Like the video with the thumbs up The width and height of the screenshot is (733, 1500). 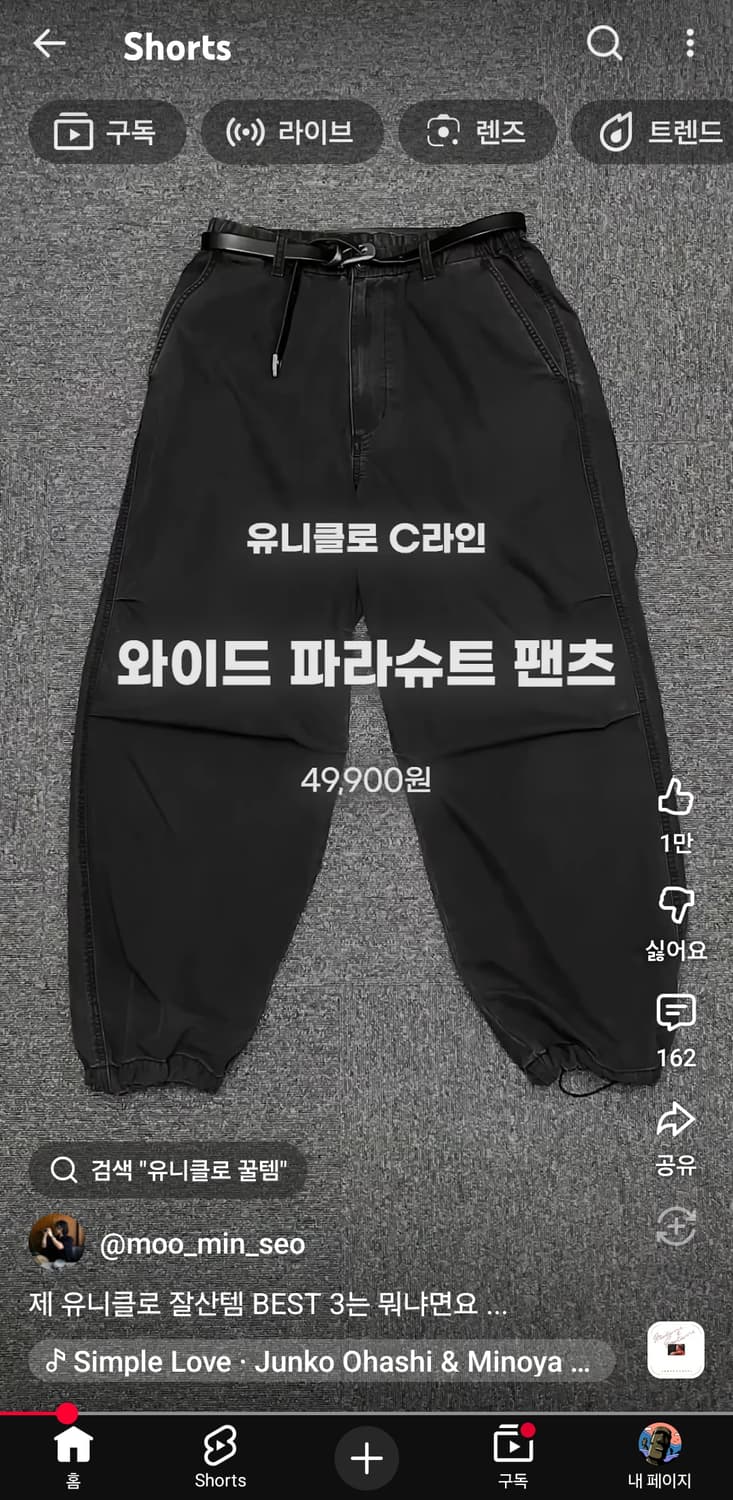click(x=678, y=800)
